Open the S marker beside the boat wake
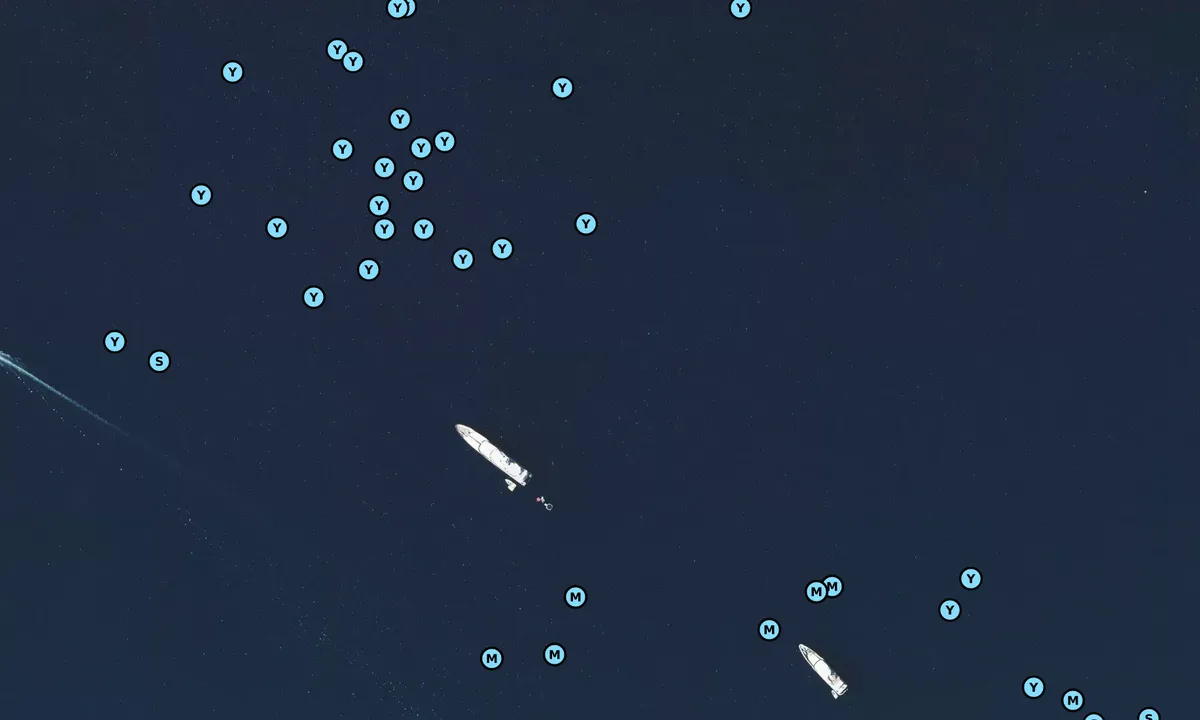Screen dimensions: 1200x720 pyautogui.click(x=159, y=361)
